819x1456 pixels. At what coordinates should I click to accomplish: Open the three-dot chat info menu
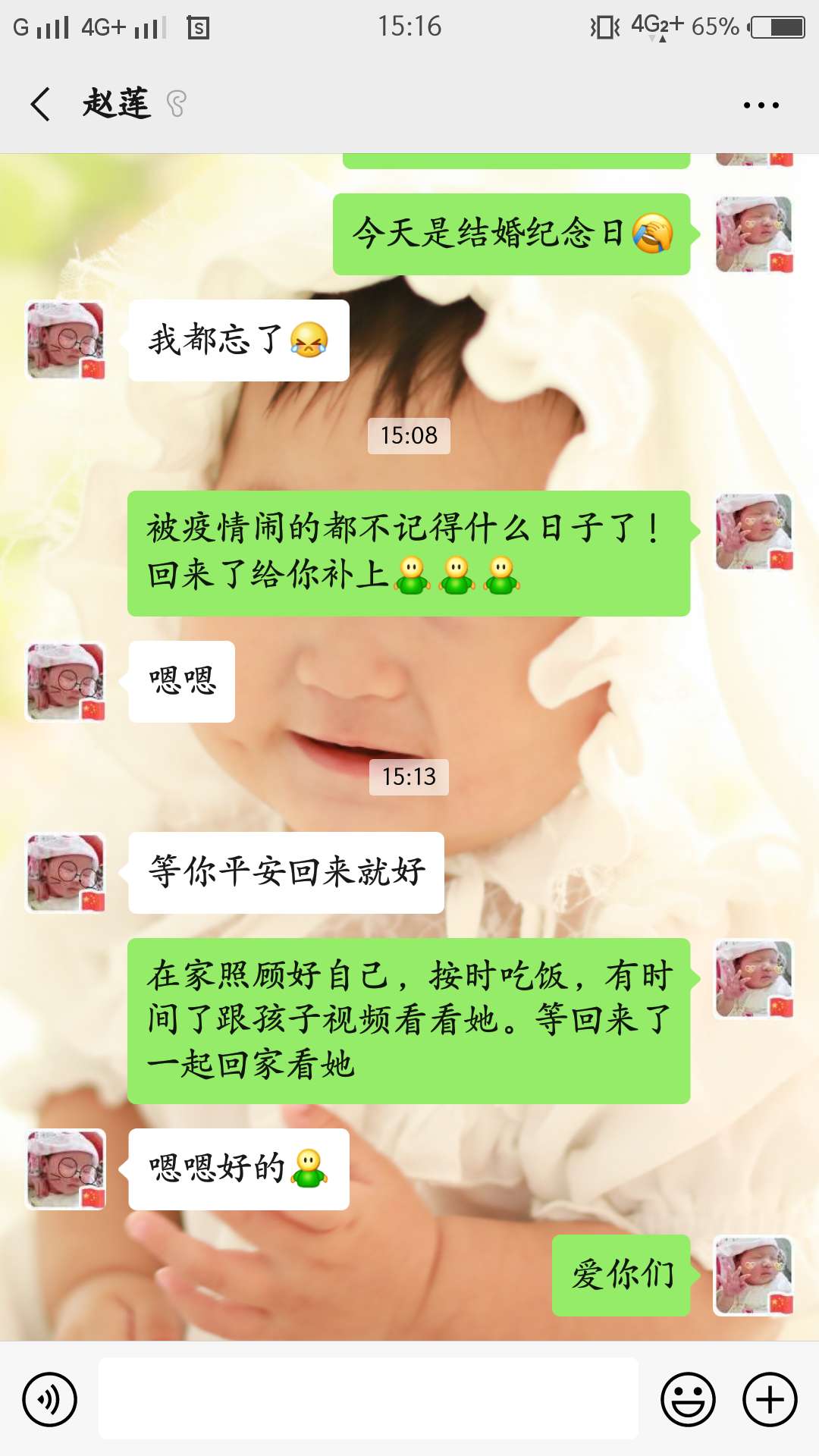pos(761,105)
